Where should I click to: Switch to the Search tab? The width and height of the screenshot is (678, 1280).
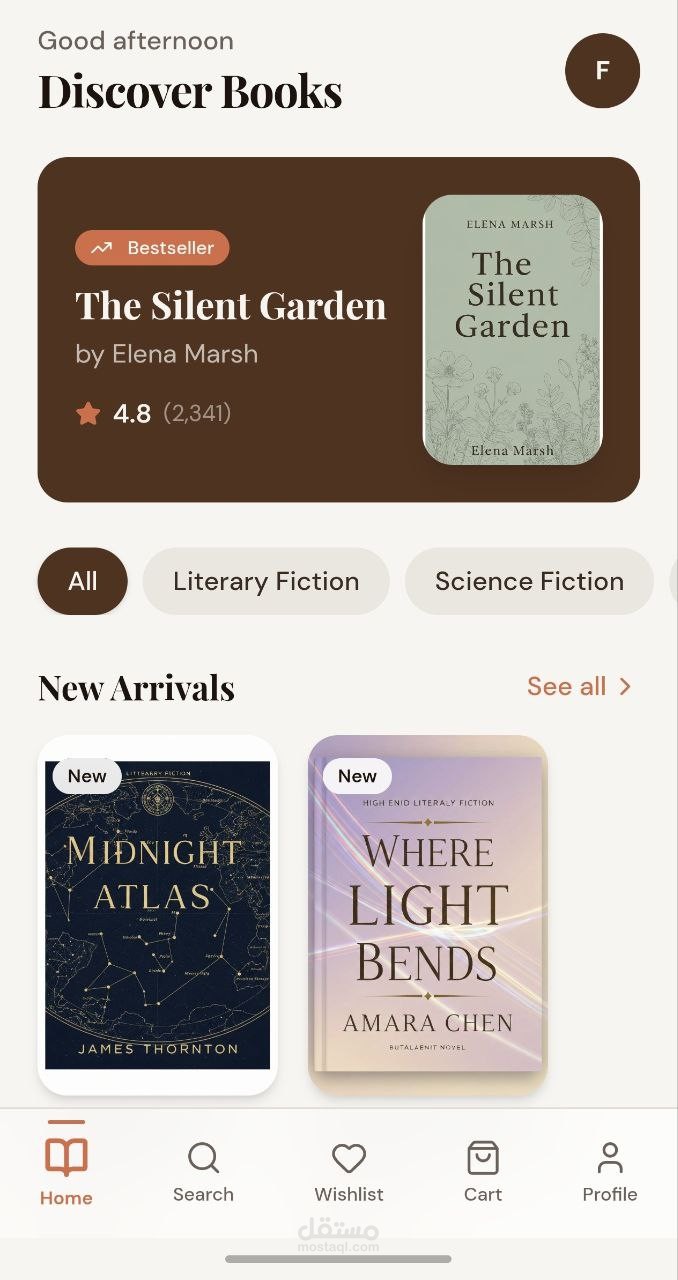pos(203,1172)
